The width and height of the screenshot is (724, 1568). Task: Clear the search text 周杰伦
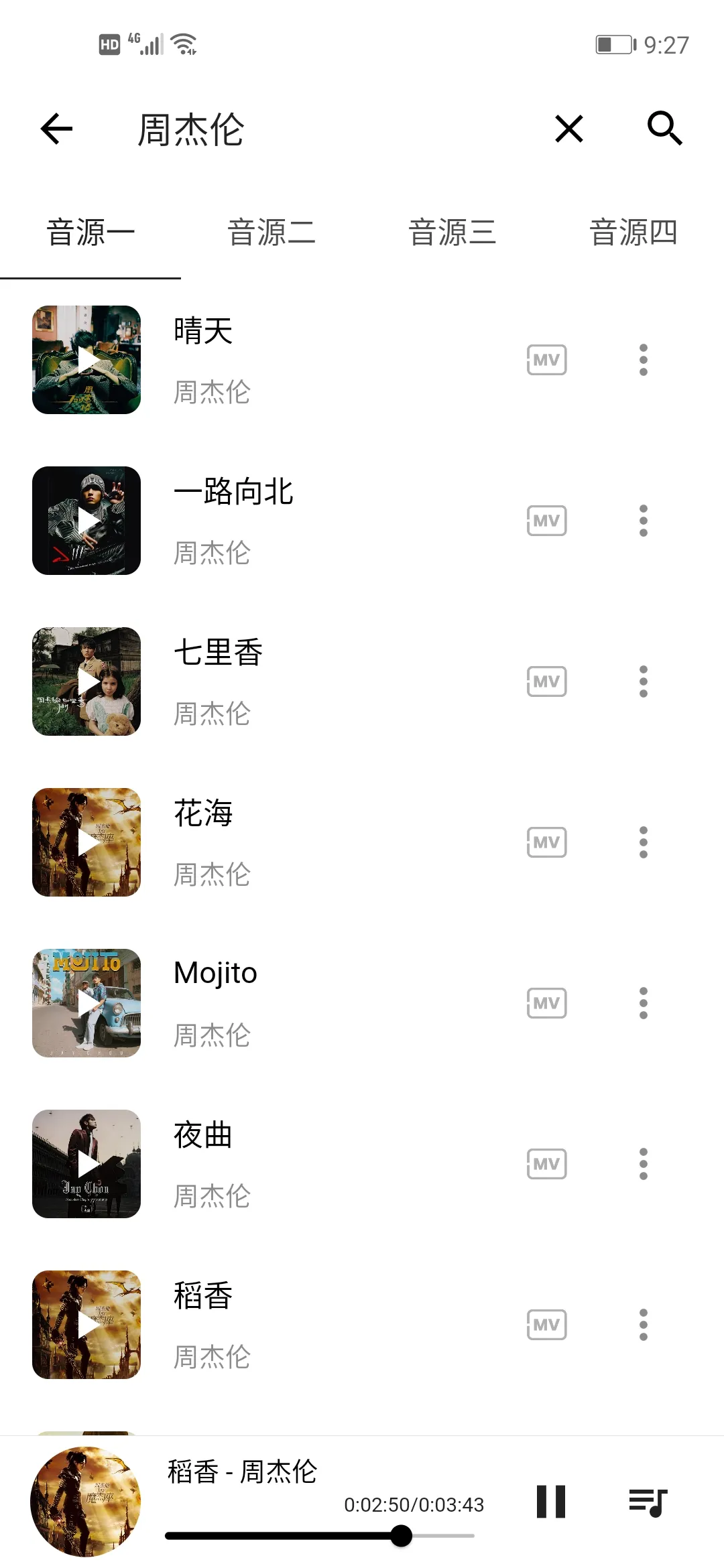pos(569,129)
